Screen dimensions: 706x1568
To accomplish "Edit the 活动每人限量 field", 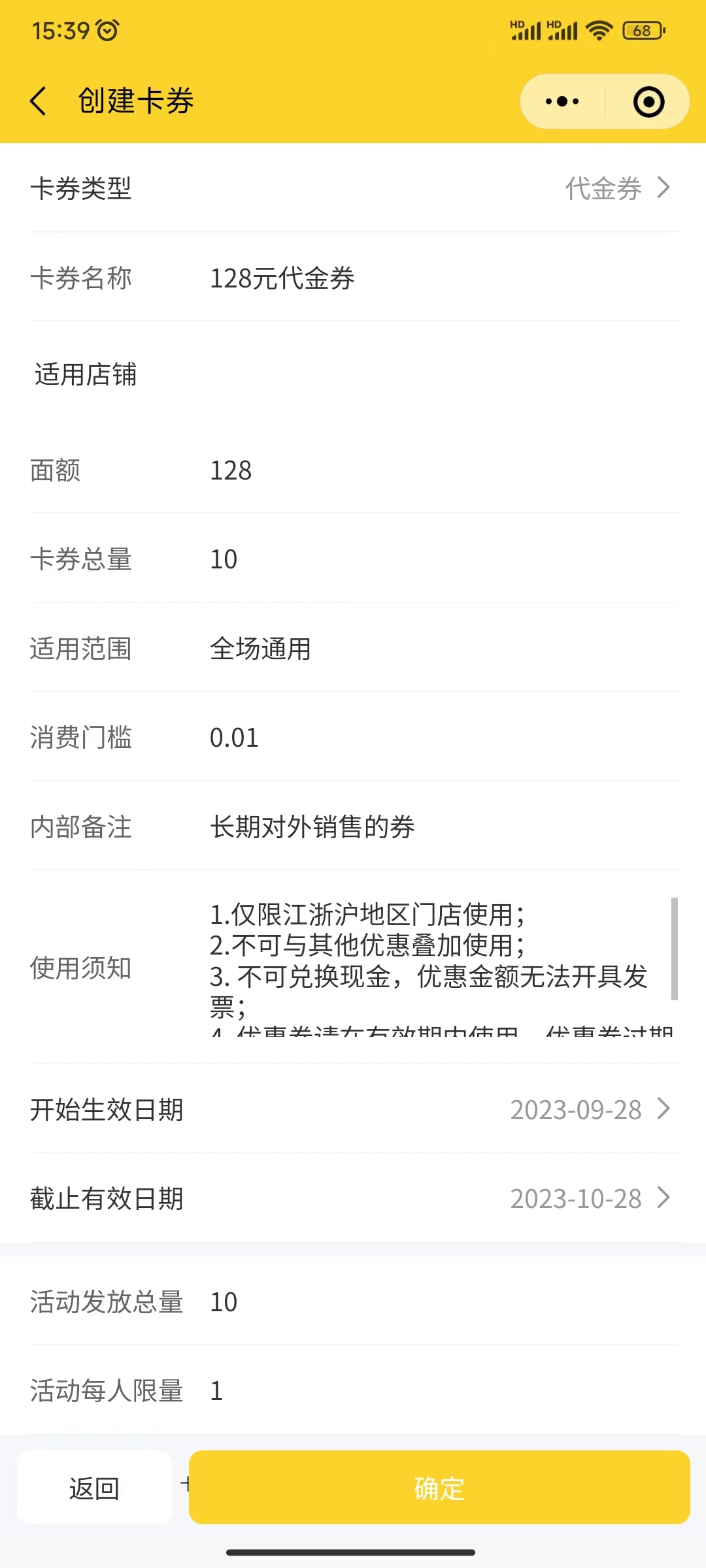I will click(x=438, y=1391).
